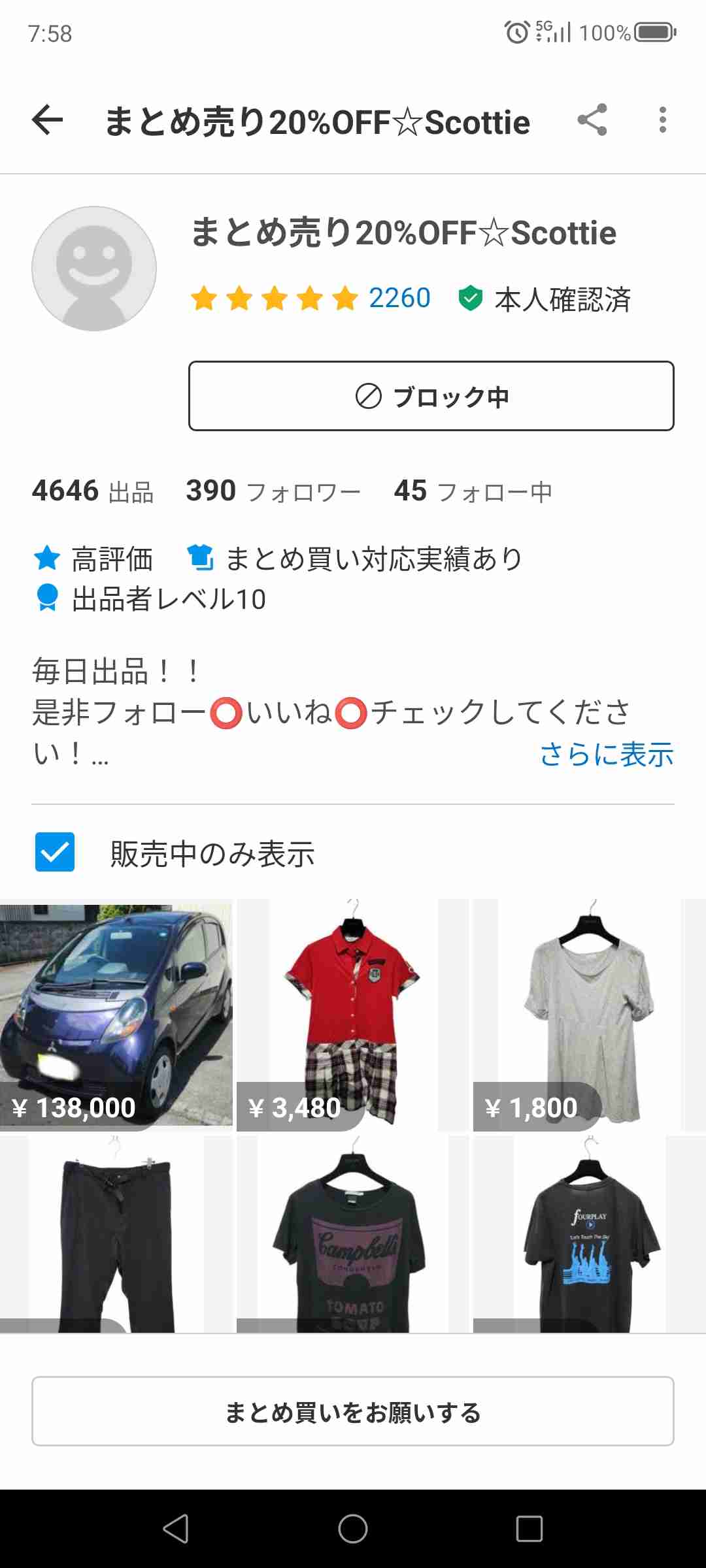
Task: Expand the profile text with さらに表示
Action: tap(606, 755)
